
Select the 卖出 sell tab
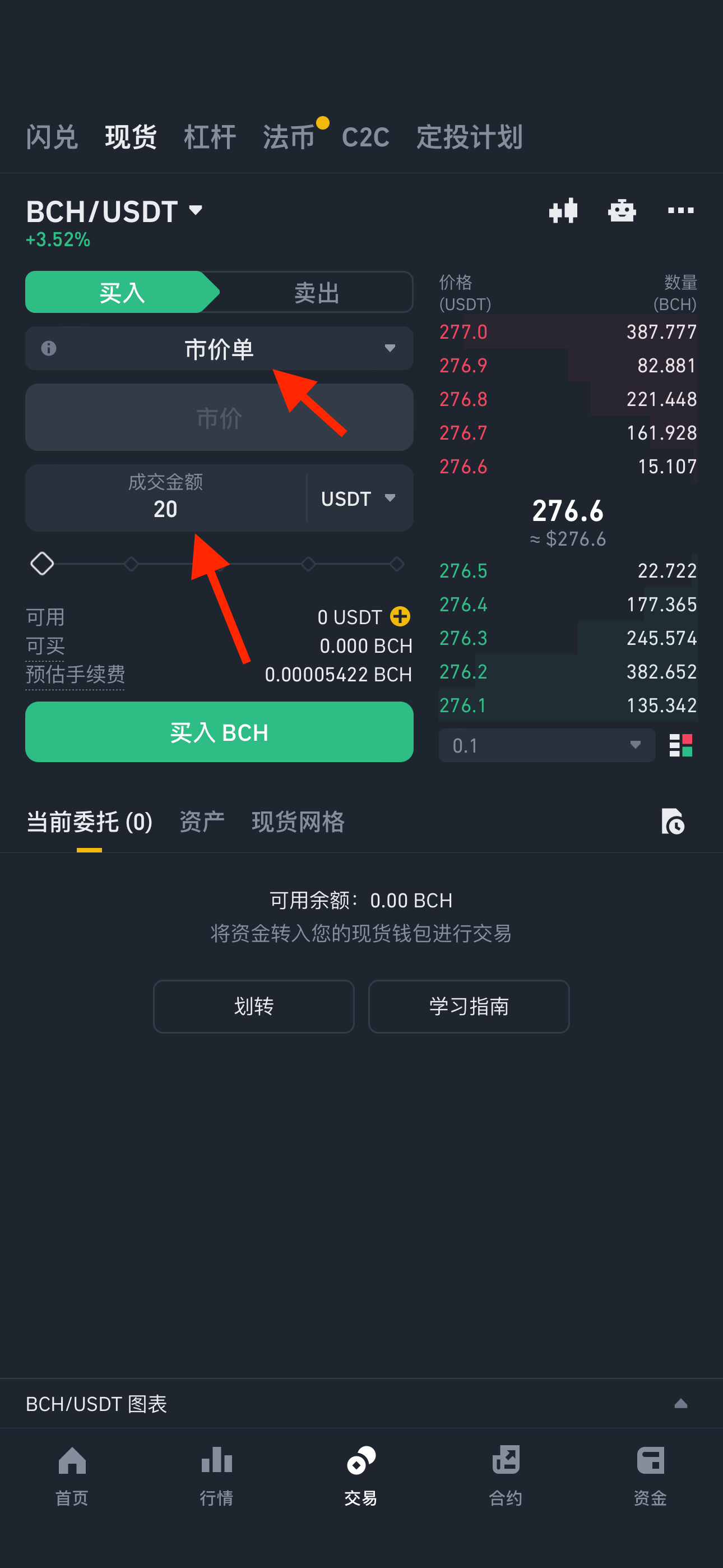click(x=316, y=293)
